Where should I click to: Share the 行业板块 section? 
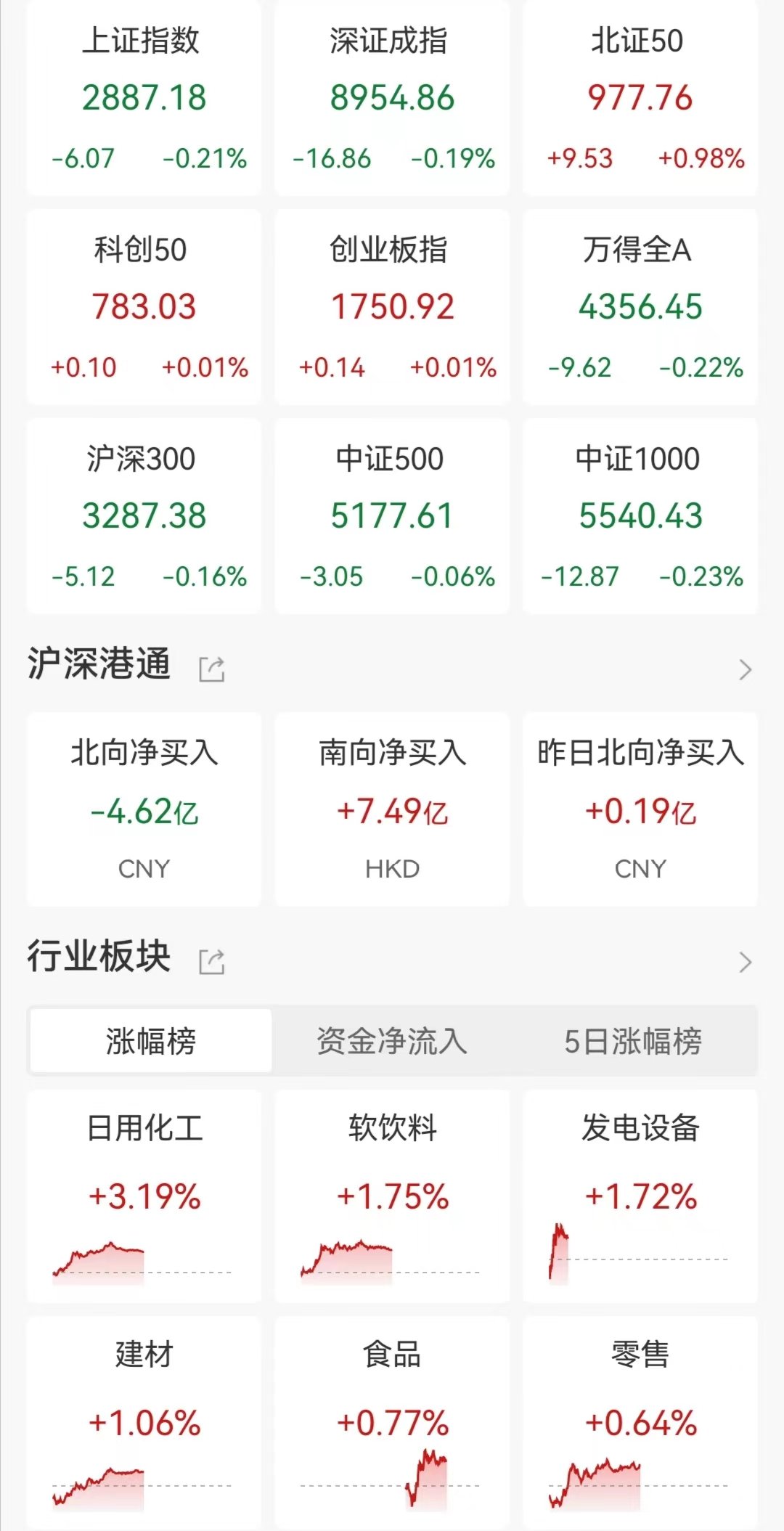[x=212, y=961]
